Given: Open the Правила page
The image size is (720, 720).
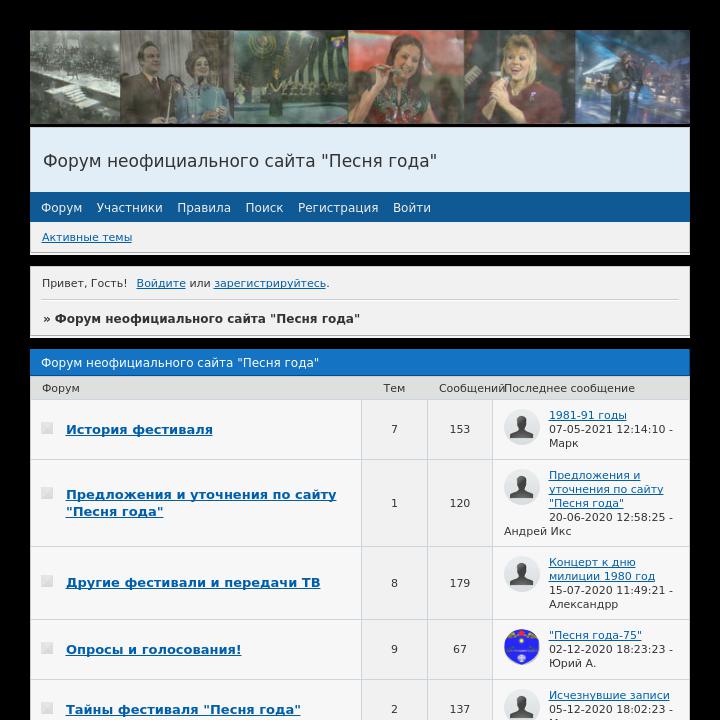Looking at the screenshot, I should coord(204,208).
